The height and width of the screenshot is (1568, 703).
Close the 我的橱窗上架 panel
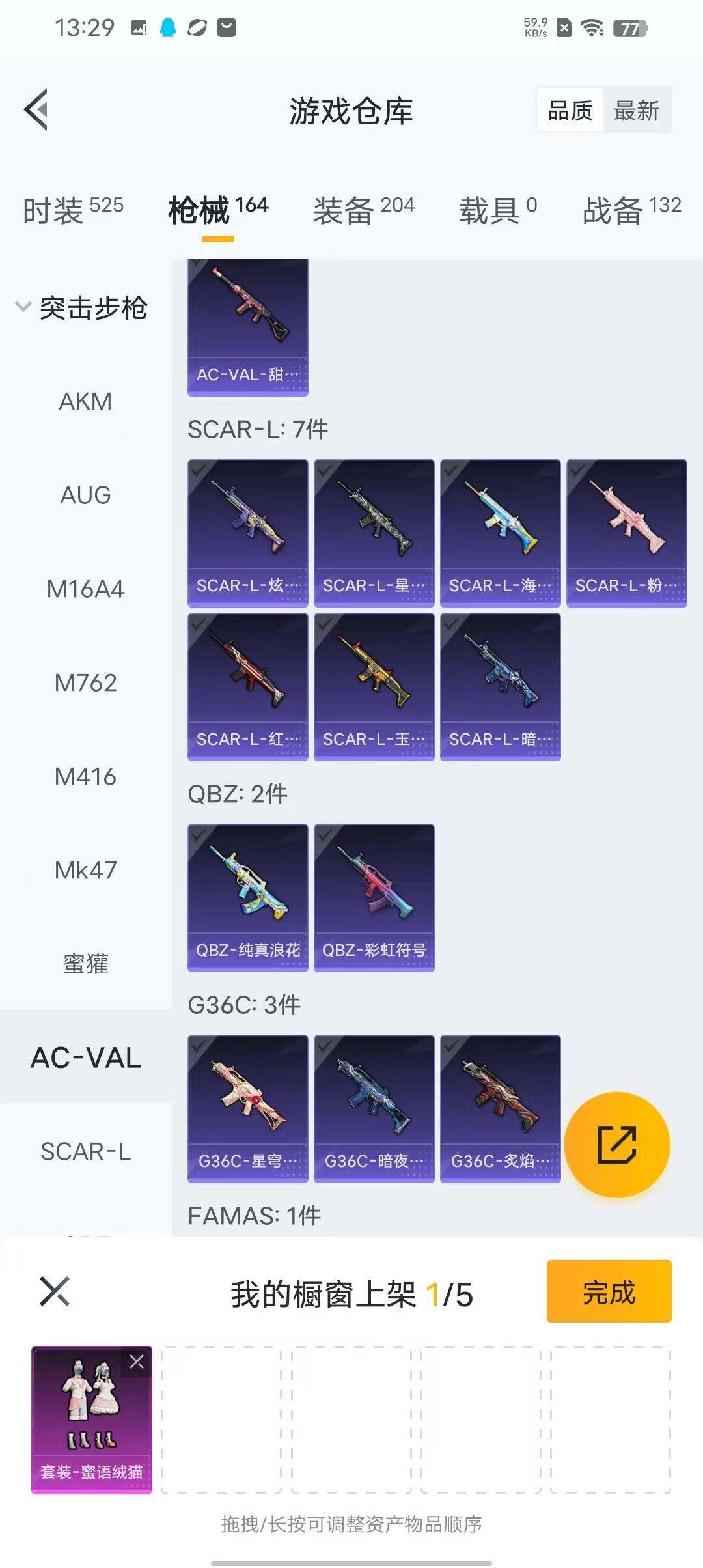tap(55, 1291)
